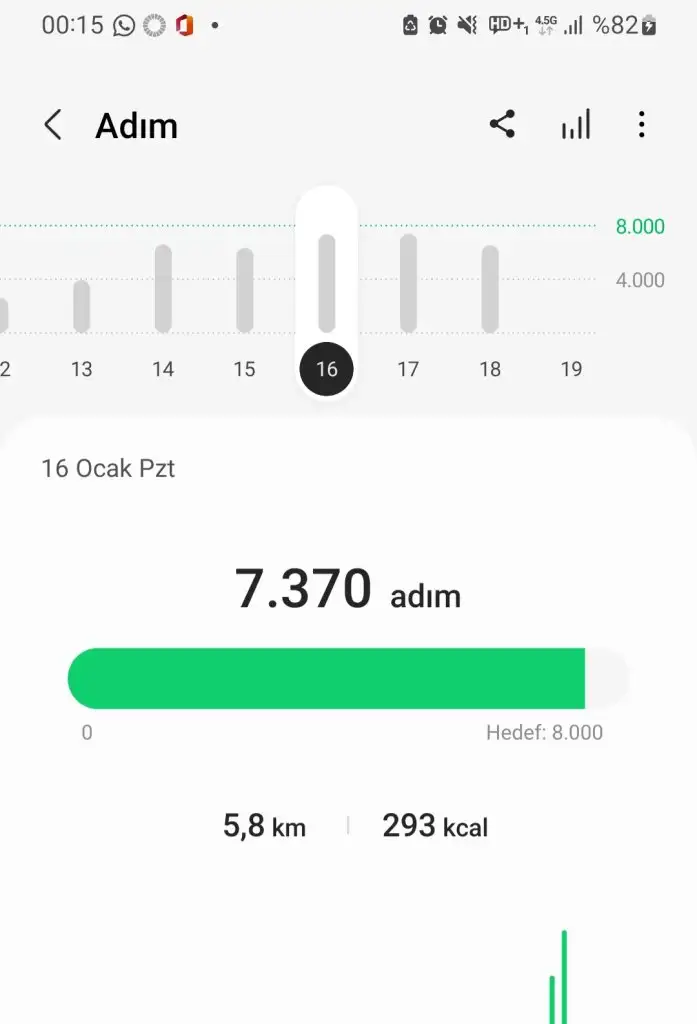The height and width of the screenshot is (1024, 697).
Task: Open the three-dot overflow menu
Action: click(641, 125)
